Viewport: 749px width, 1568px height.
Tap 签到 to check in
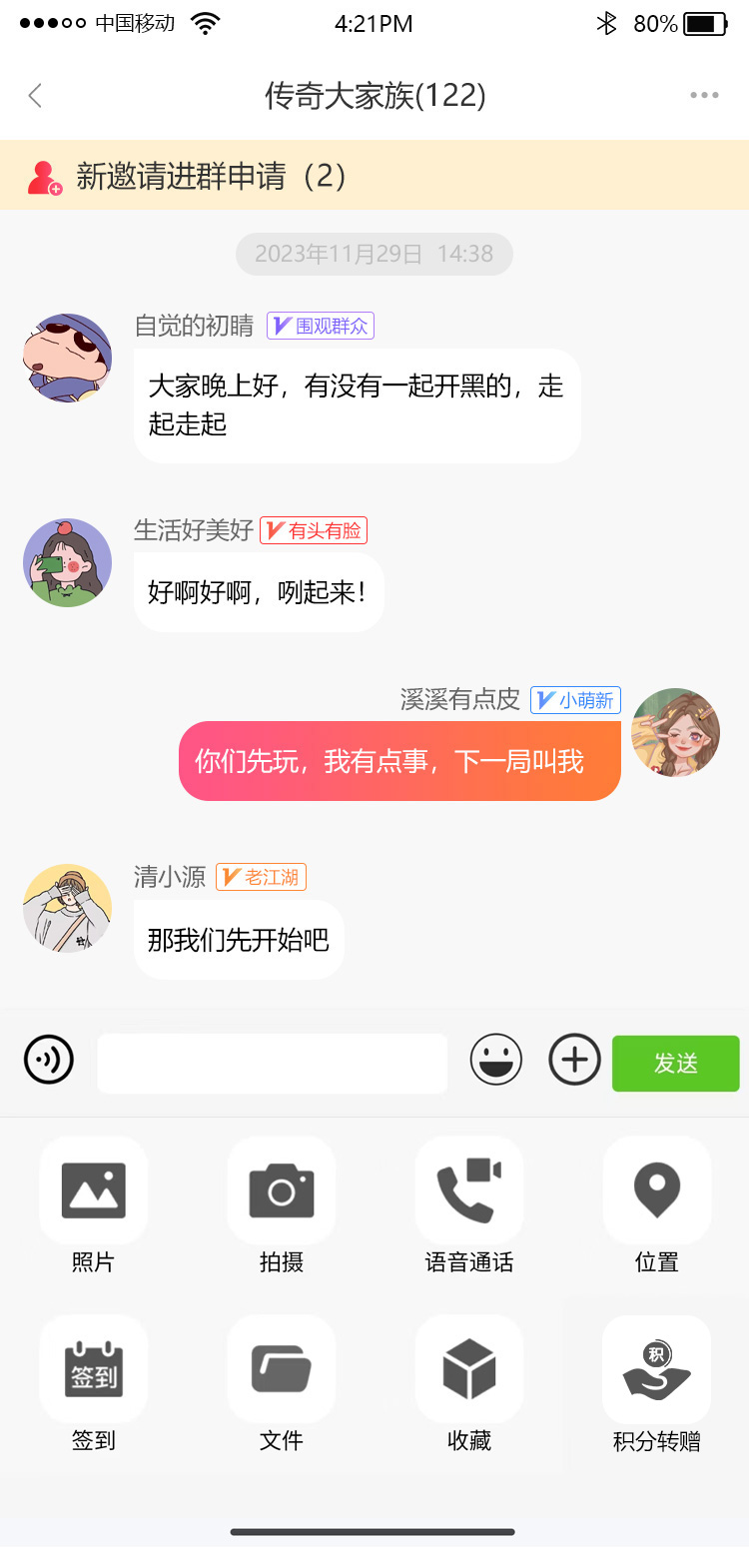(94, 1369)
